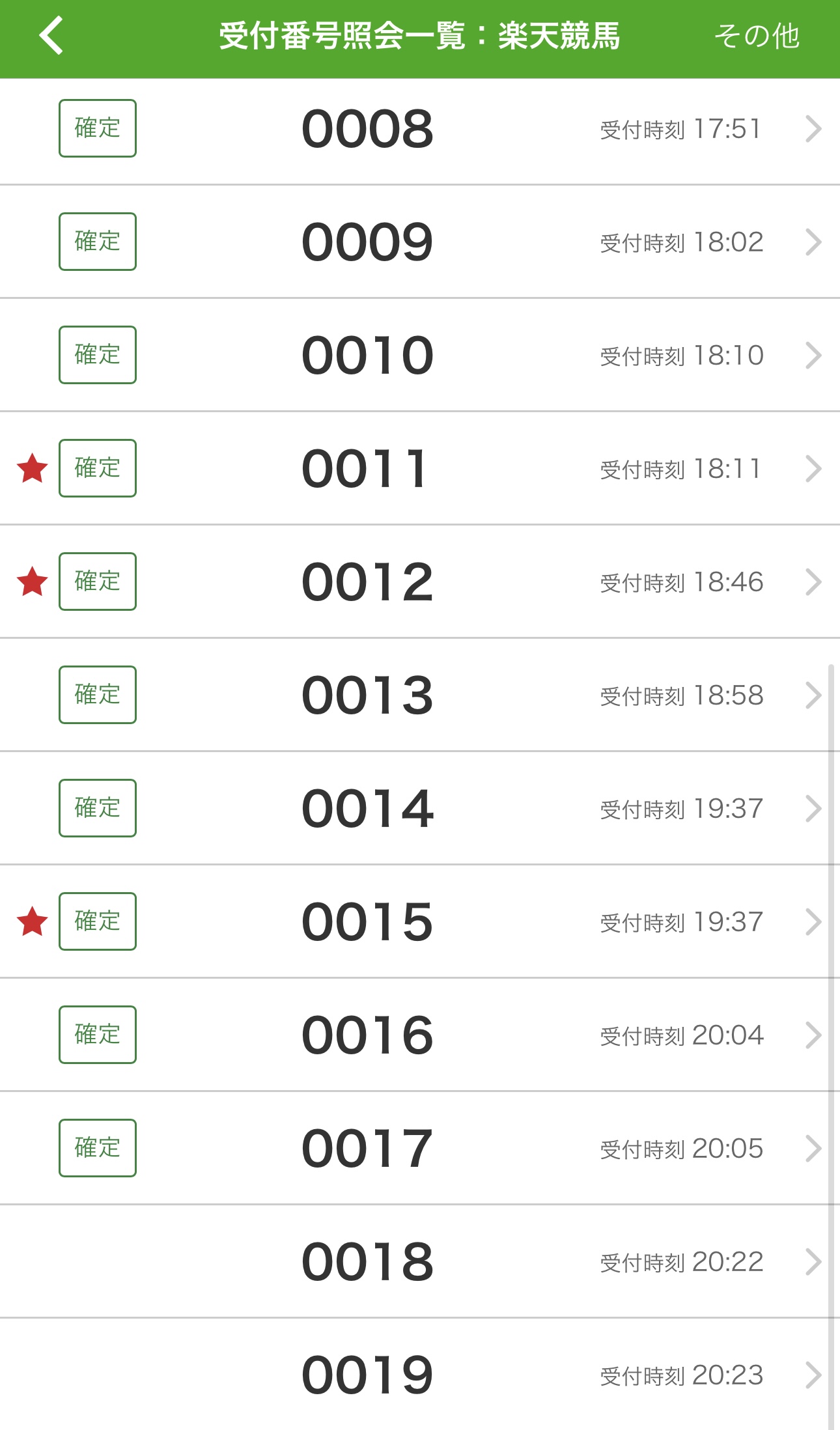Open the その他 menu

757,36
